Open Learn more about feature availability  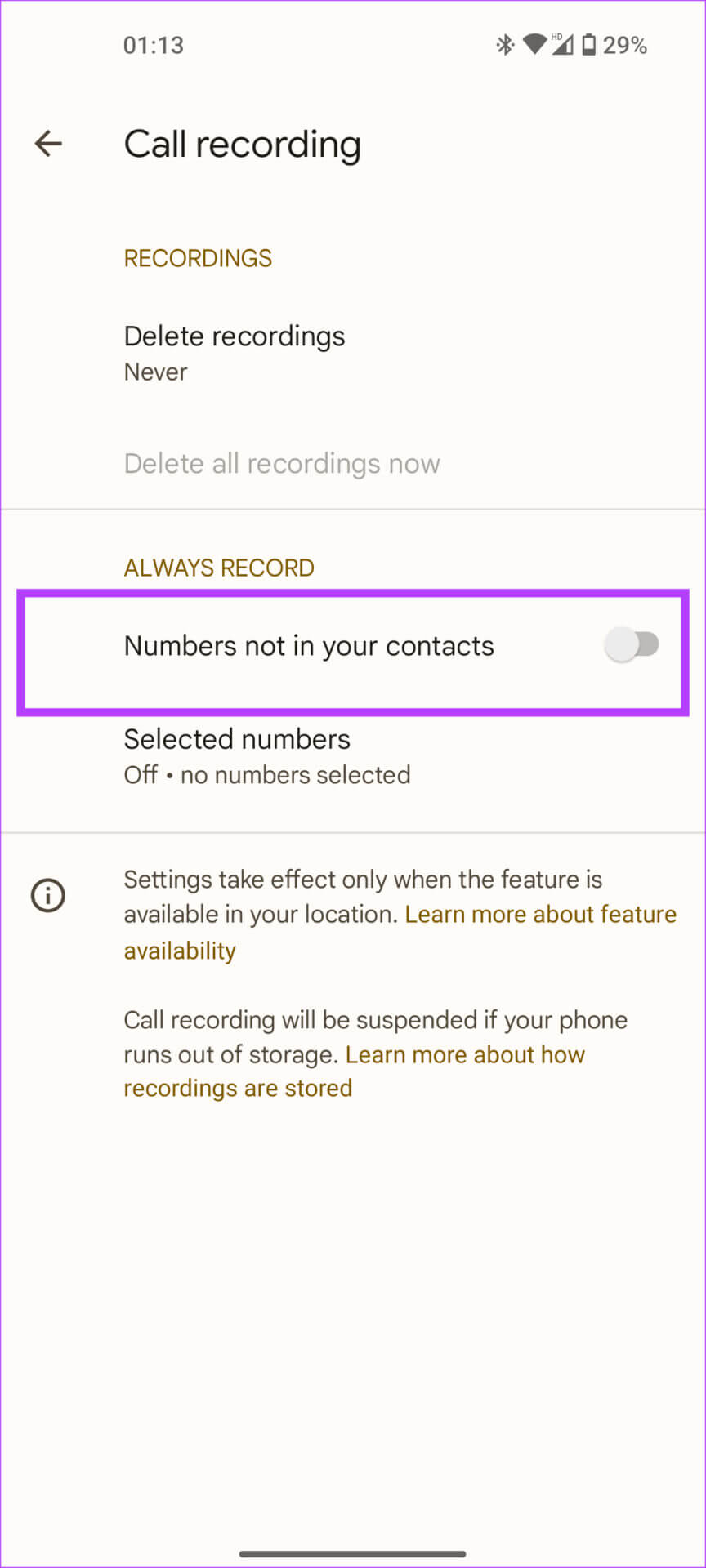coord(539,915)
